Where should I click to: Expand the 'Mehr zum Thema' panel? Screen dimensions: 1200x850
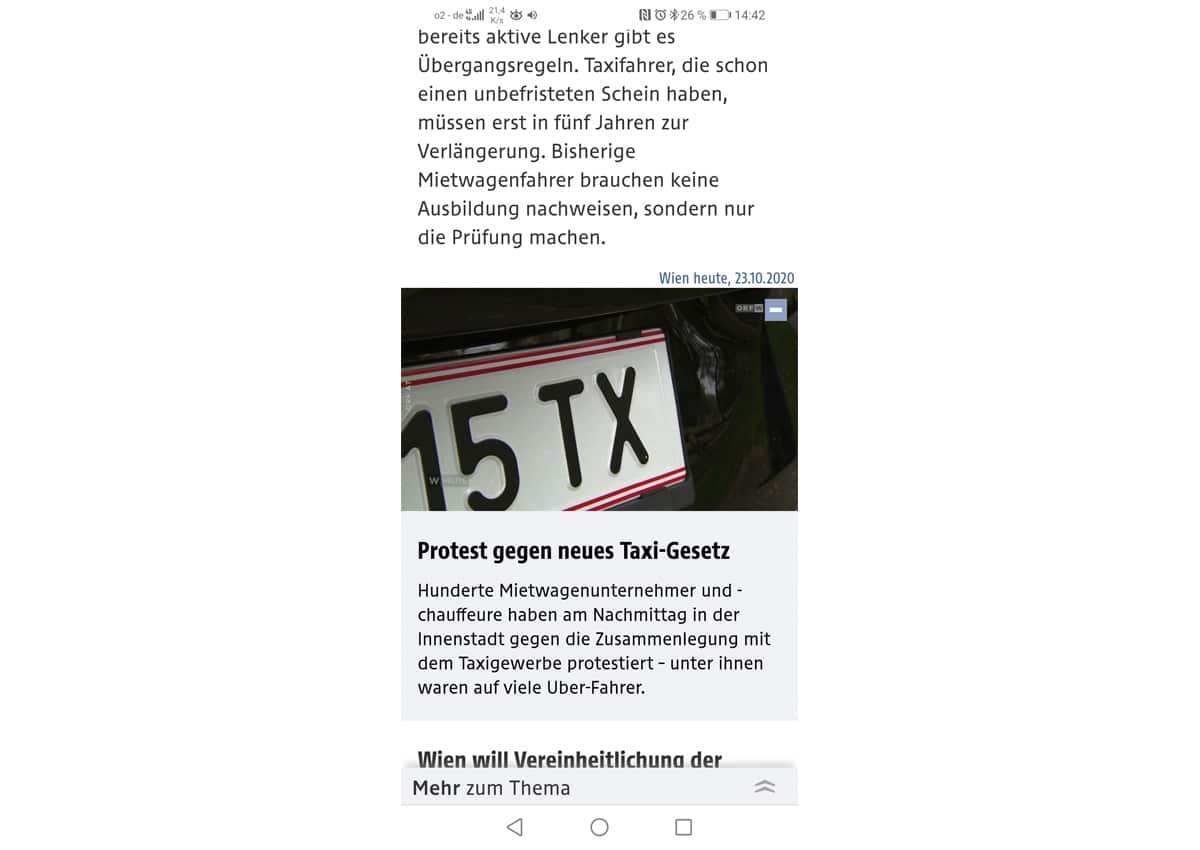point(764,787)
